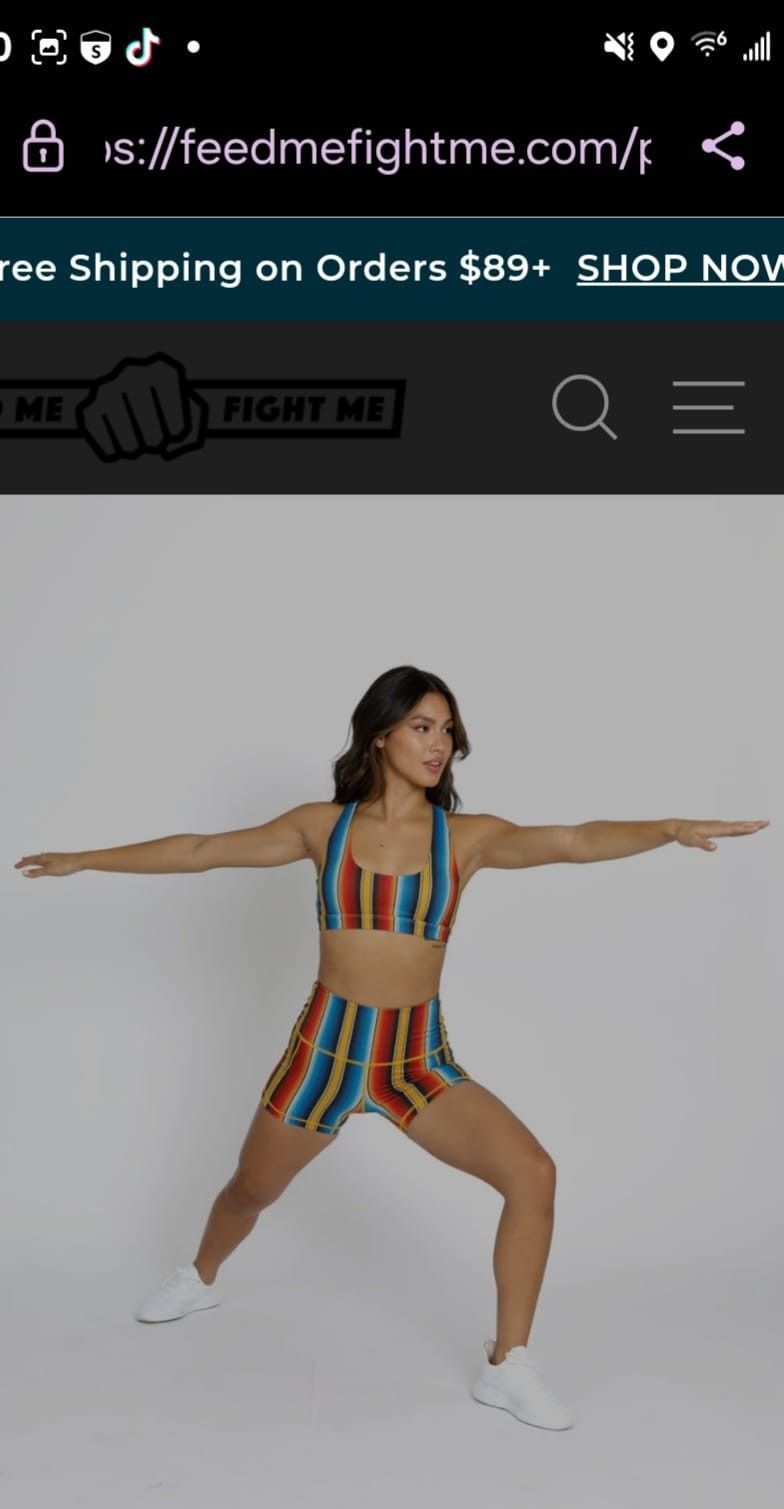Screen dimensions: 784x1509
Task: Open the Feed Me Fight Me logo link
Action: (202, 407)
